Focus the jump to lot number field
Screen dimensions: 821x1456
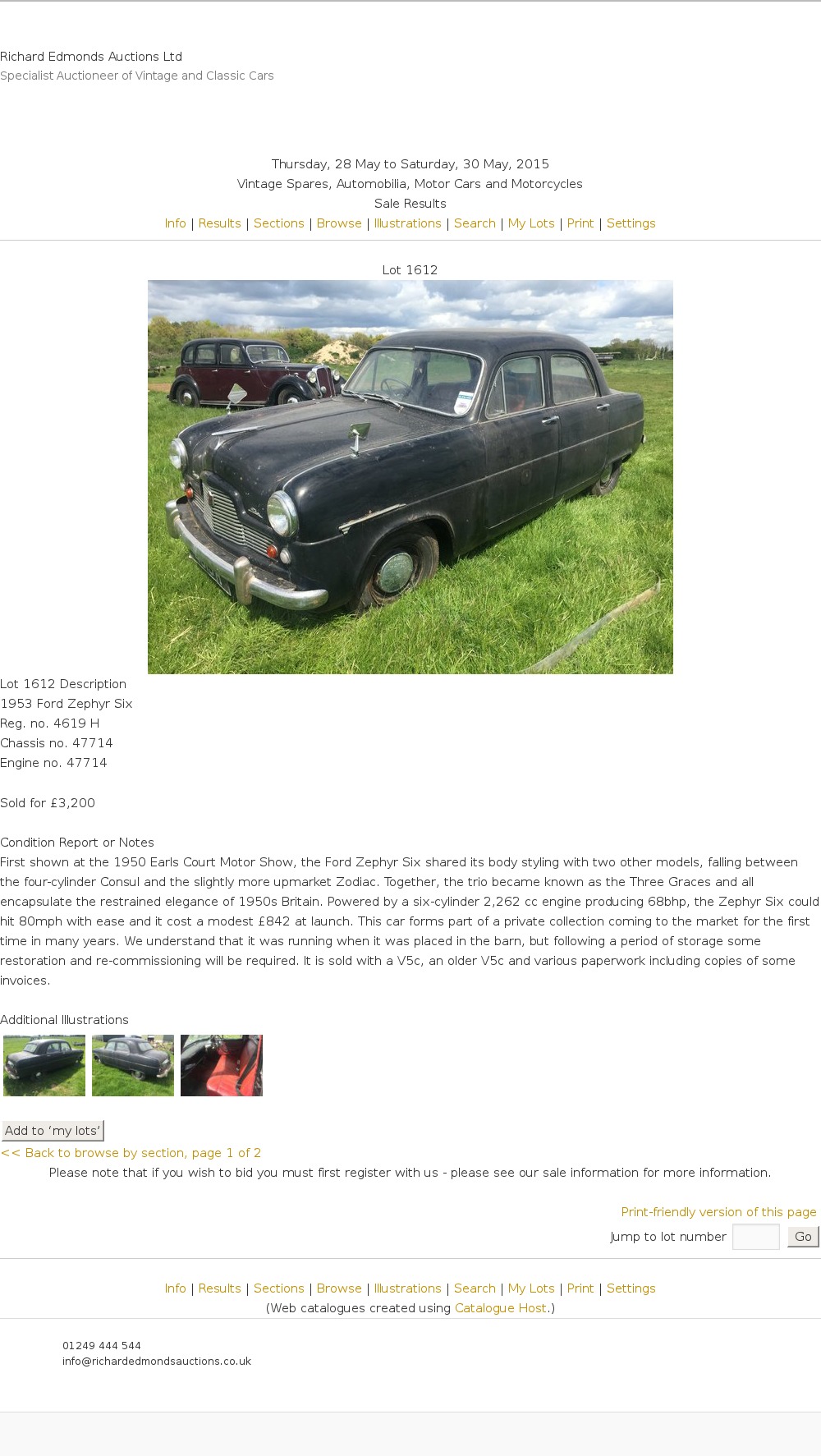click(755, 1237)
